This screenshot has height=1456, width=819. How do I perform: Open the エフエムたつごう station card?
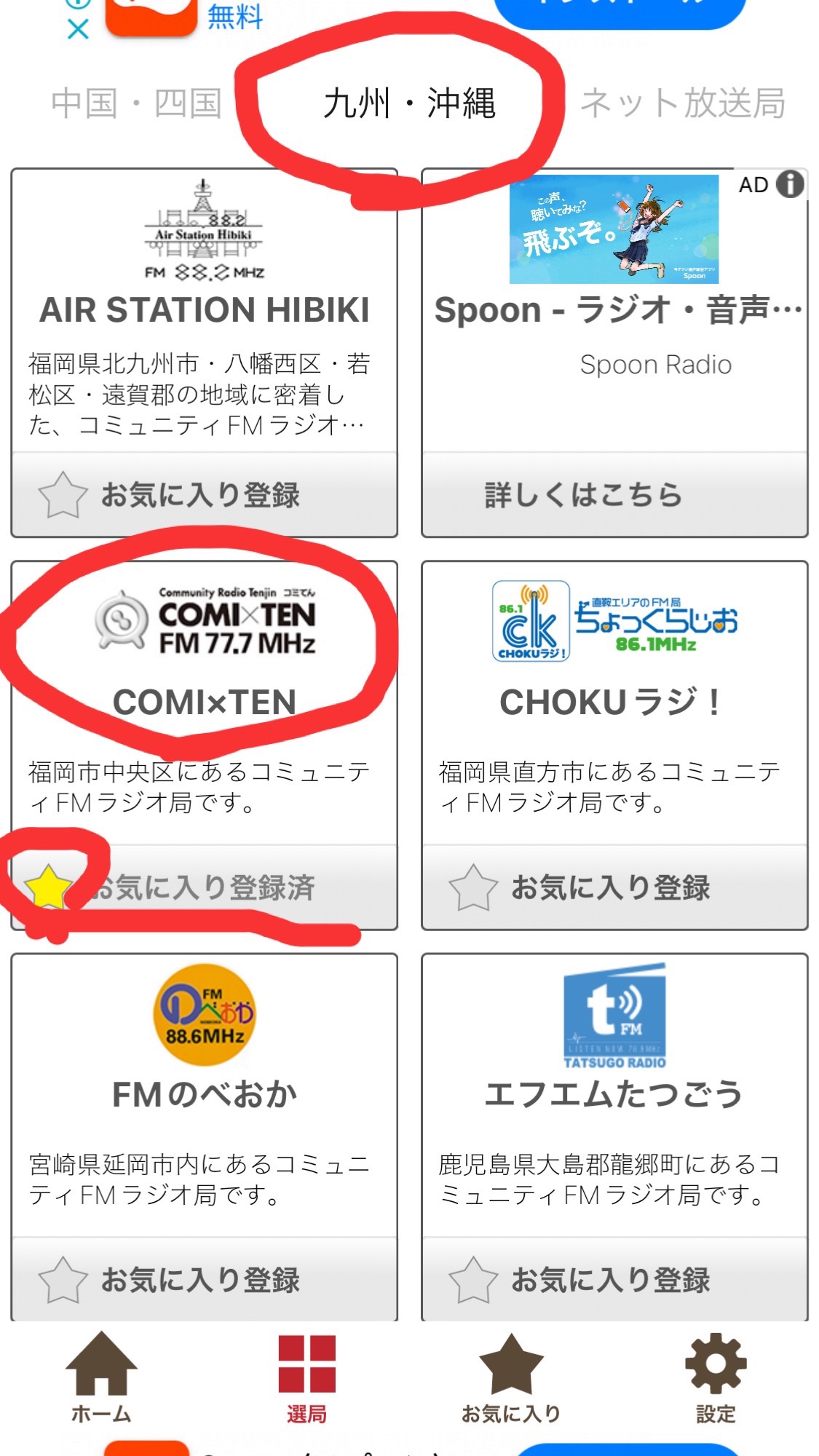click(614, 1094)
